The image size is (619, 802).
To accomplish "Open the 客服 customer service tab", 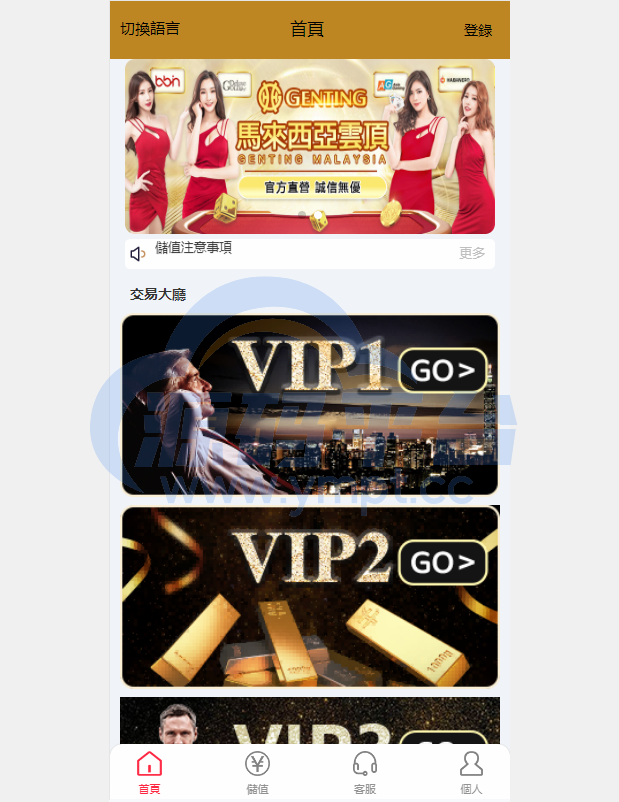I will click(365, 773).
